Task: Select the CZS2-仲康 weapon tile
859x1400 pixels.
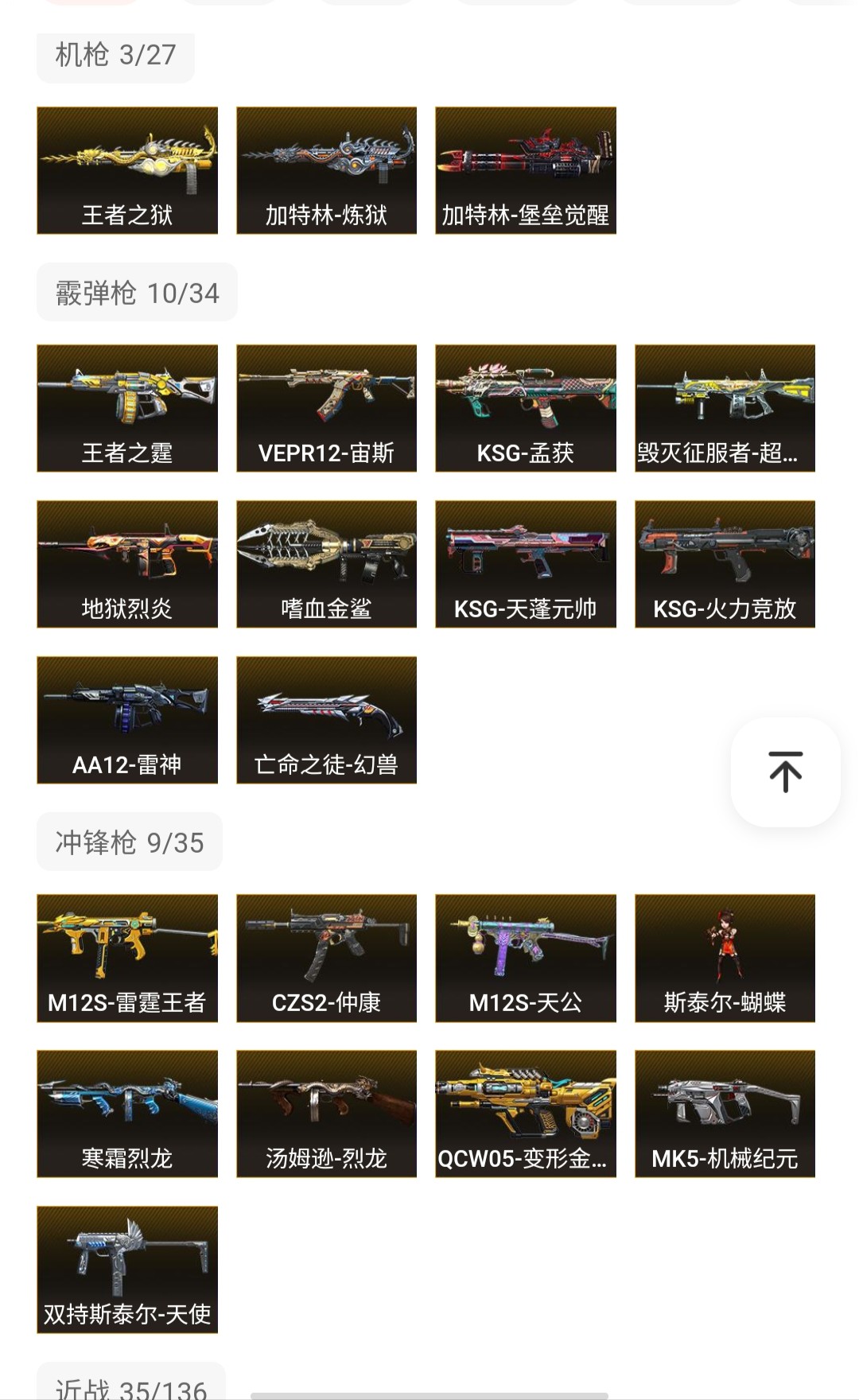Action: 326,958
